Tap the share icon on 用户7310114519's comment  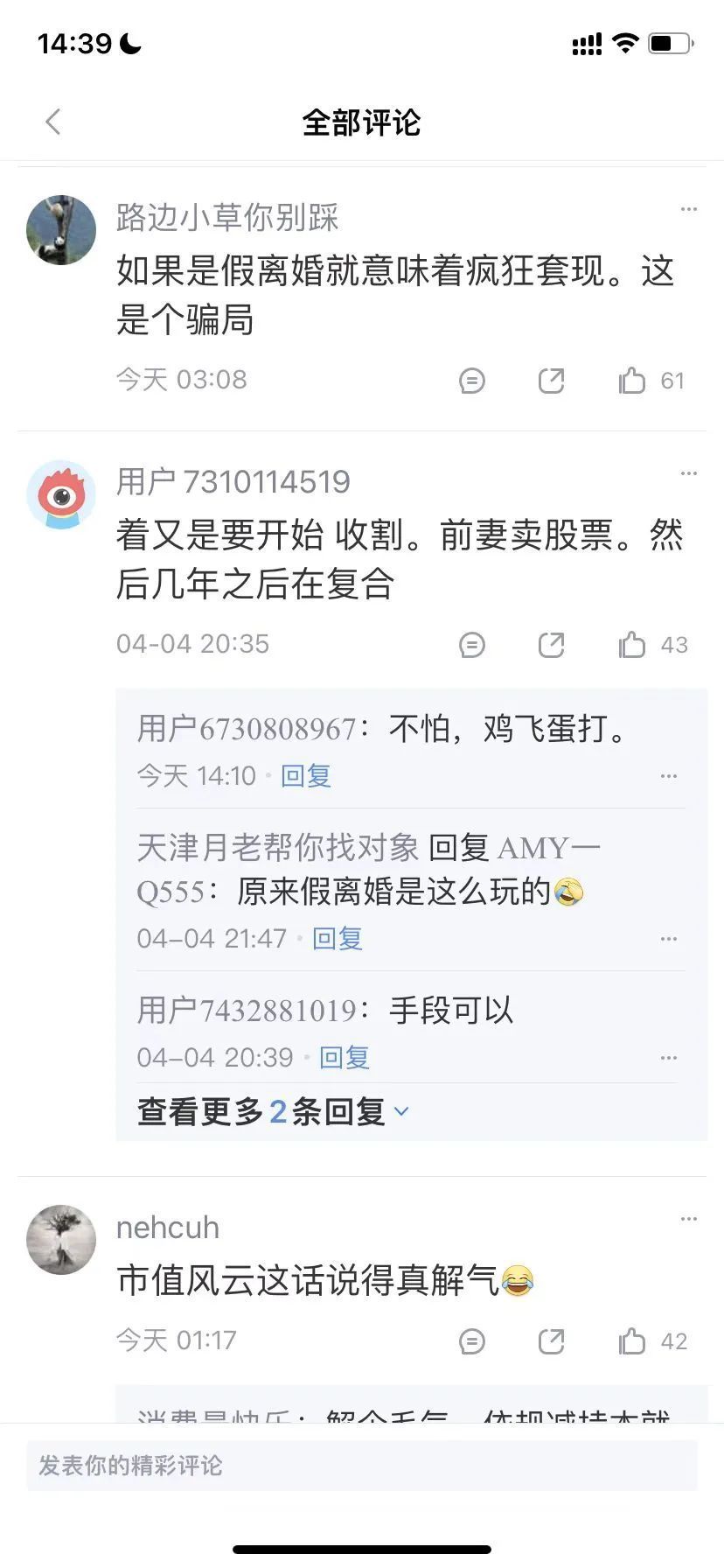tap(551, 645)
